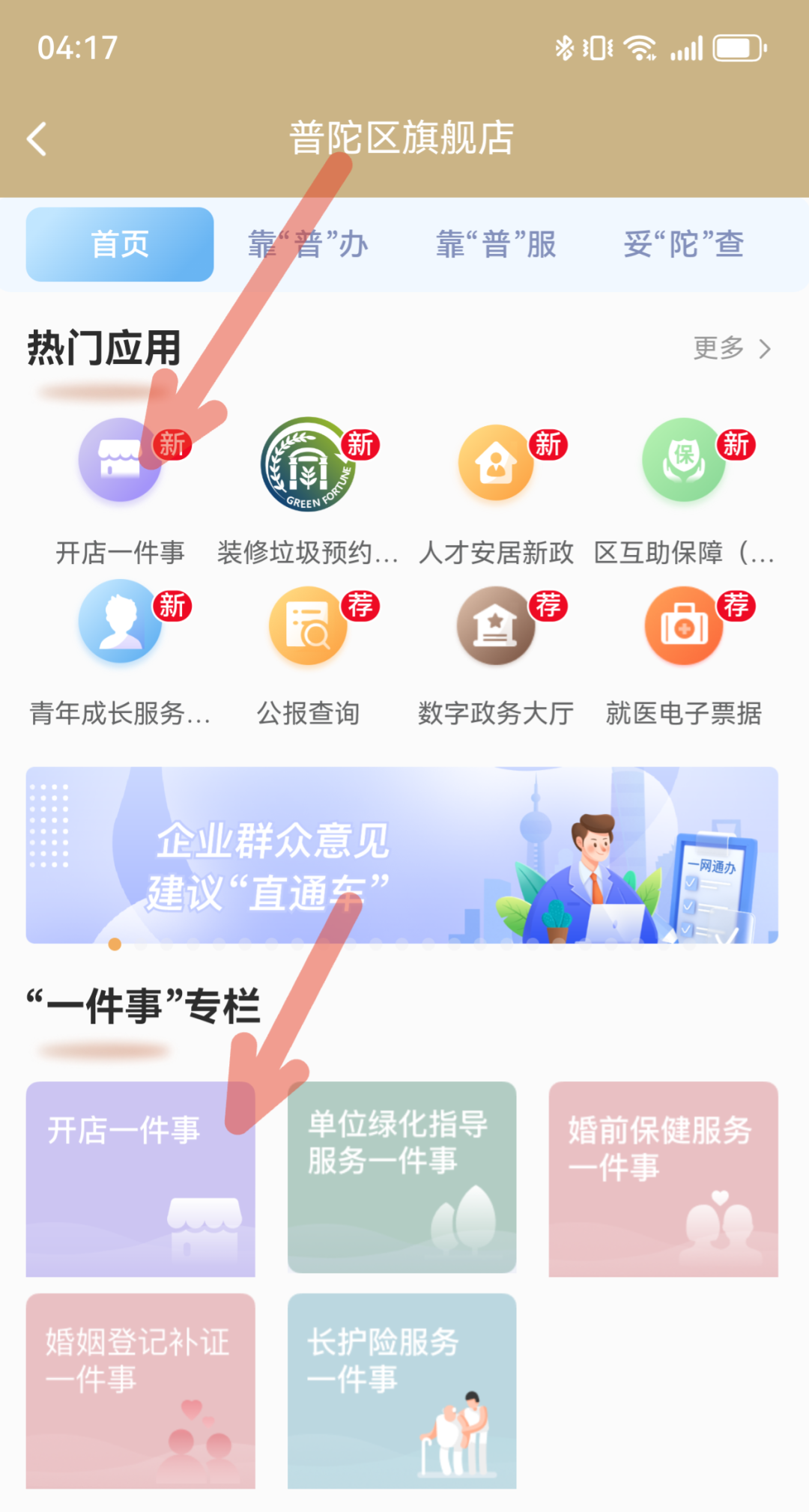
Task: Switch to the 靠"普"服 tab
Action: pyautogui.click(x=496, y=244)
